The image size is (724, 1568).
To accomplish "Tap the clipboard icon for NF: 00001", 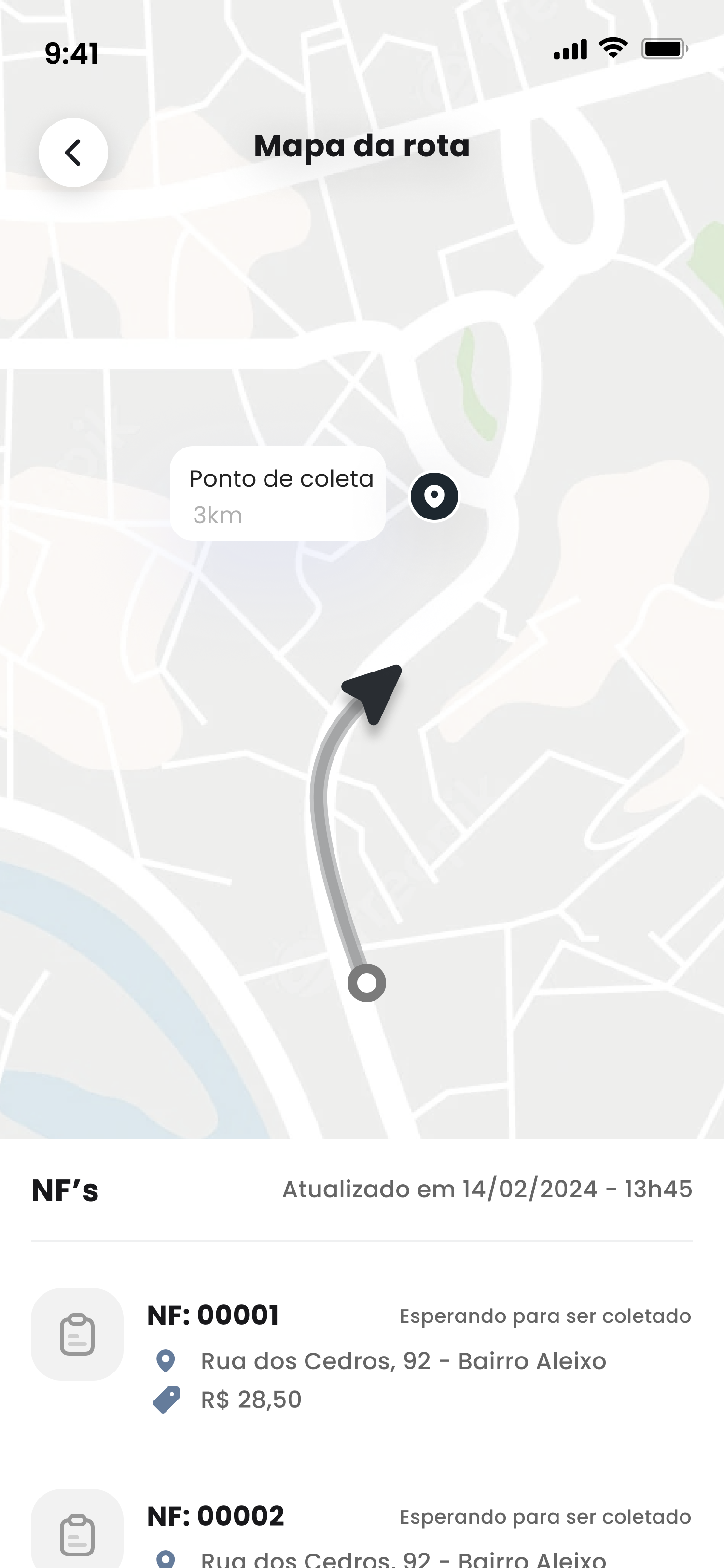I will pyautogui.click(x=77, y=1335).
